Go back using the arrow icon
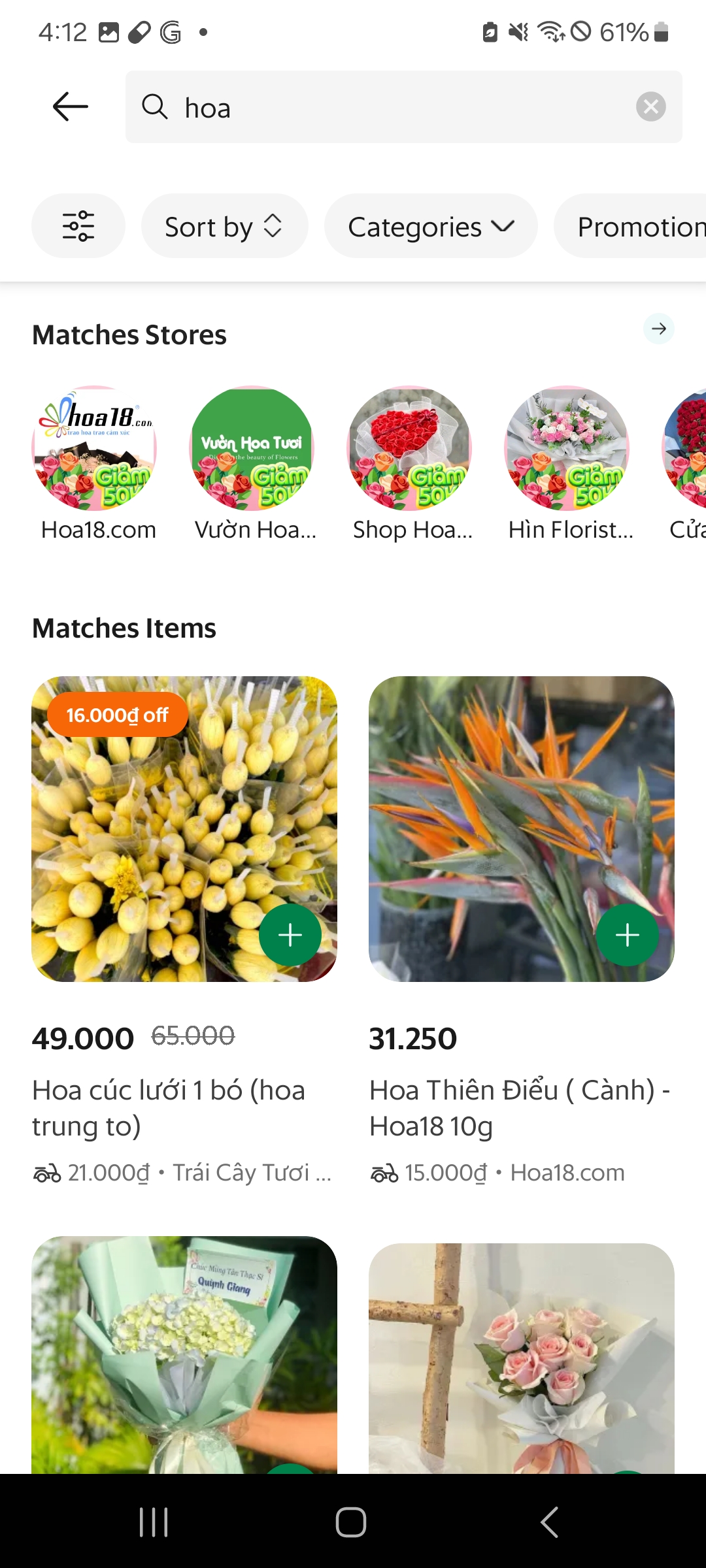This screenshot has height=1568, width=706. 70,106
